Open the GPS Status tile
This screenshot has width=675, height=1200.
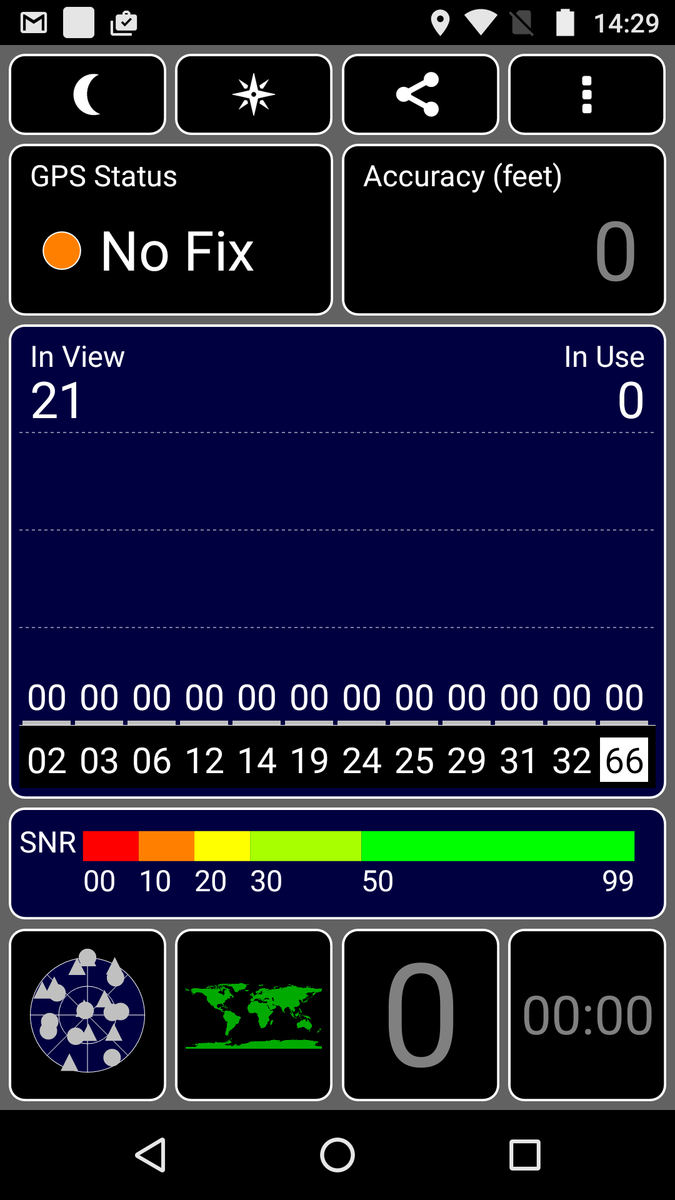(x=170, y=230)
